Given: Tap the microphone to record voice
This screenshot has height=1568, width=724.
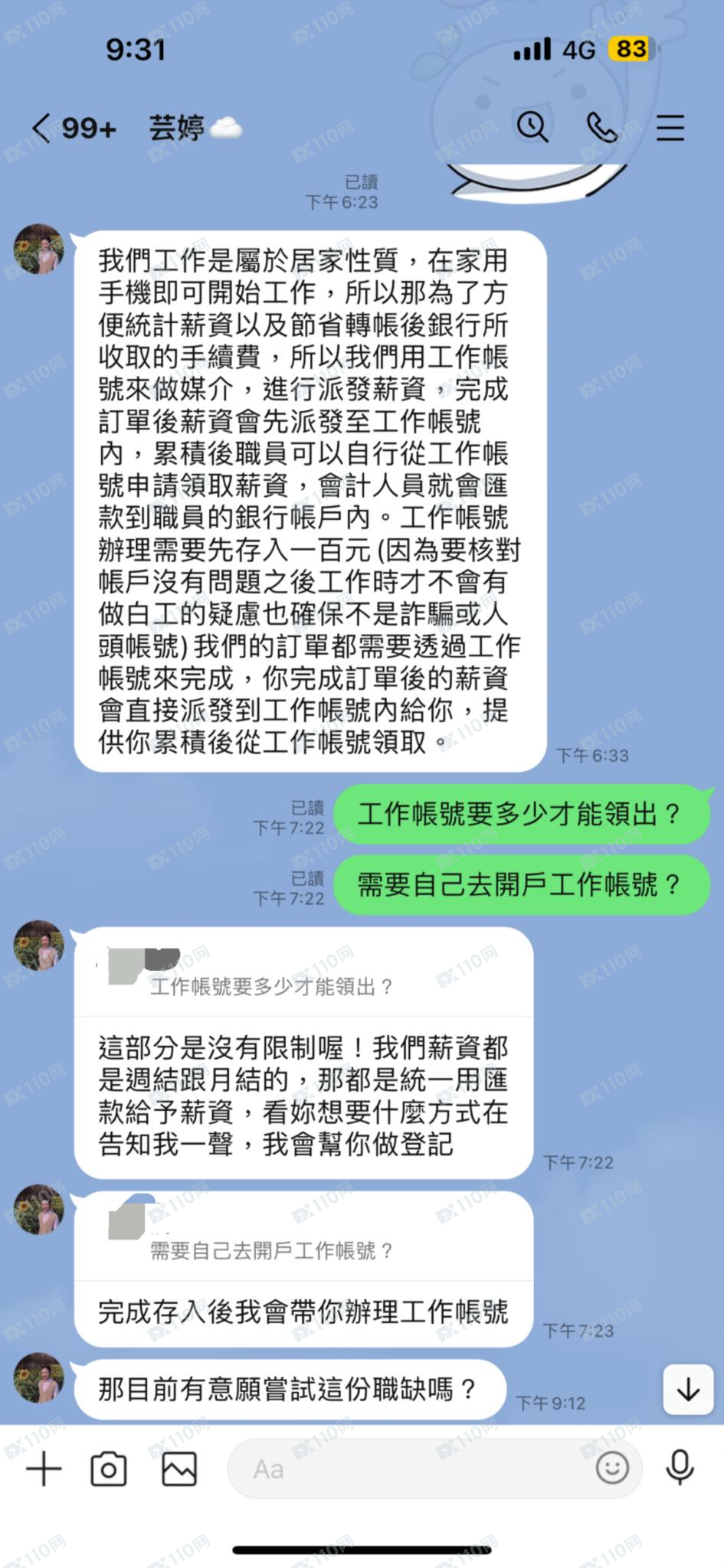Looking at the screenshot, I should coord(680,1467).
